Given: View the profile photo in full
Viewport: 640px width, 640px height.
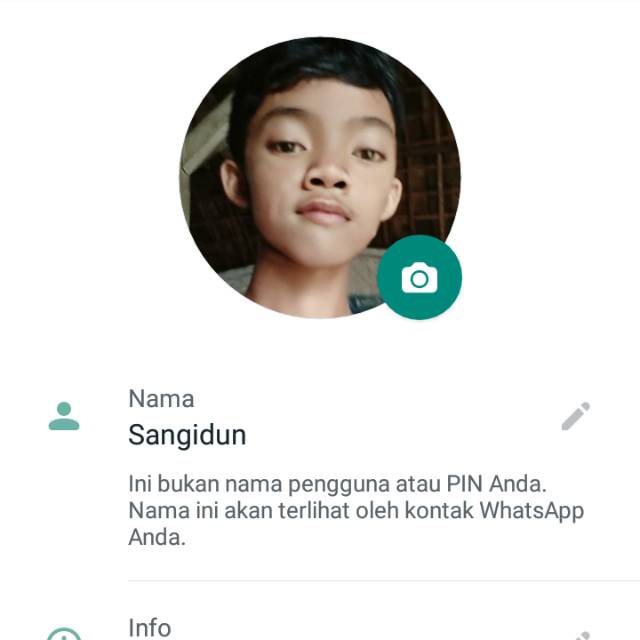Looking at the screenshot, I should (300, 170).
